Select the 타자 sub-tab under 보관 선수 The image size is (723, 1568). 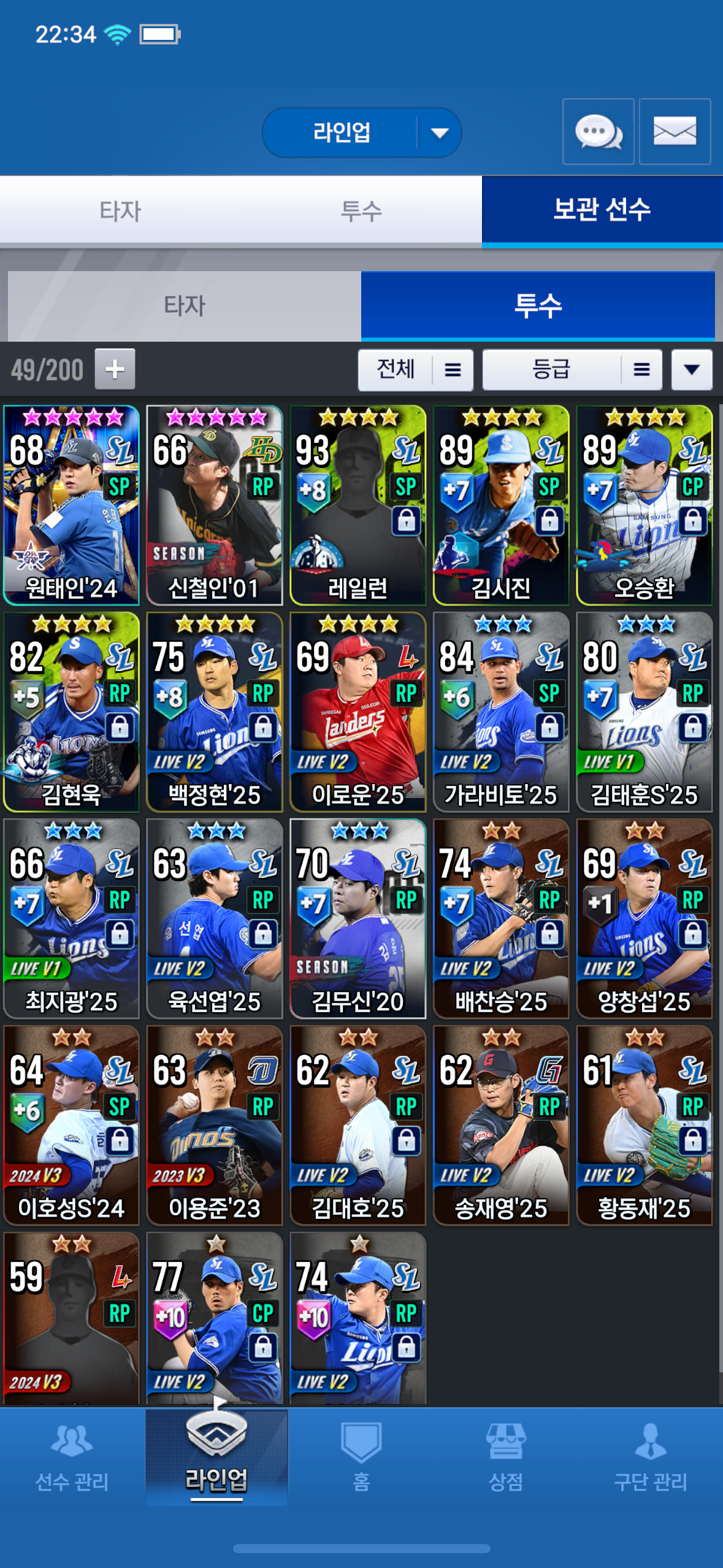click(184, 306)
